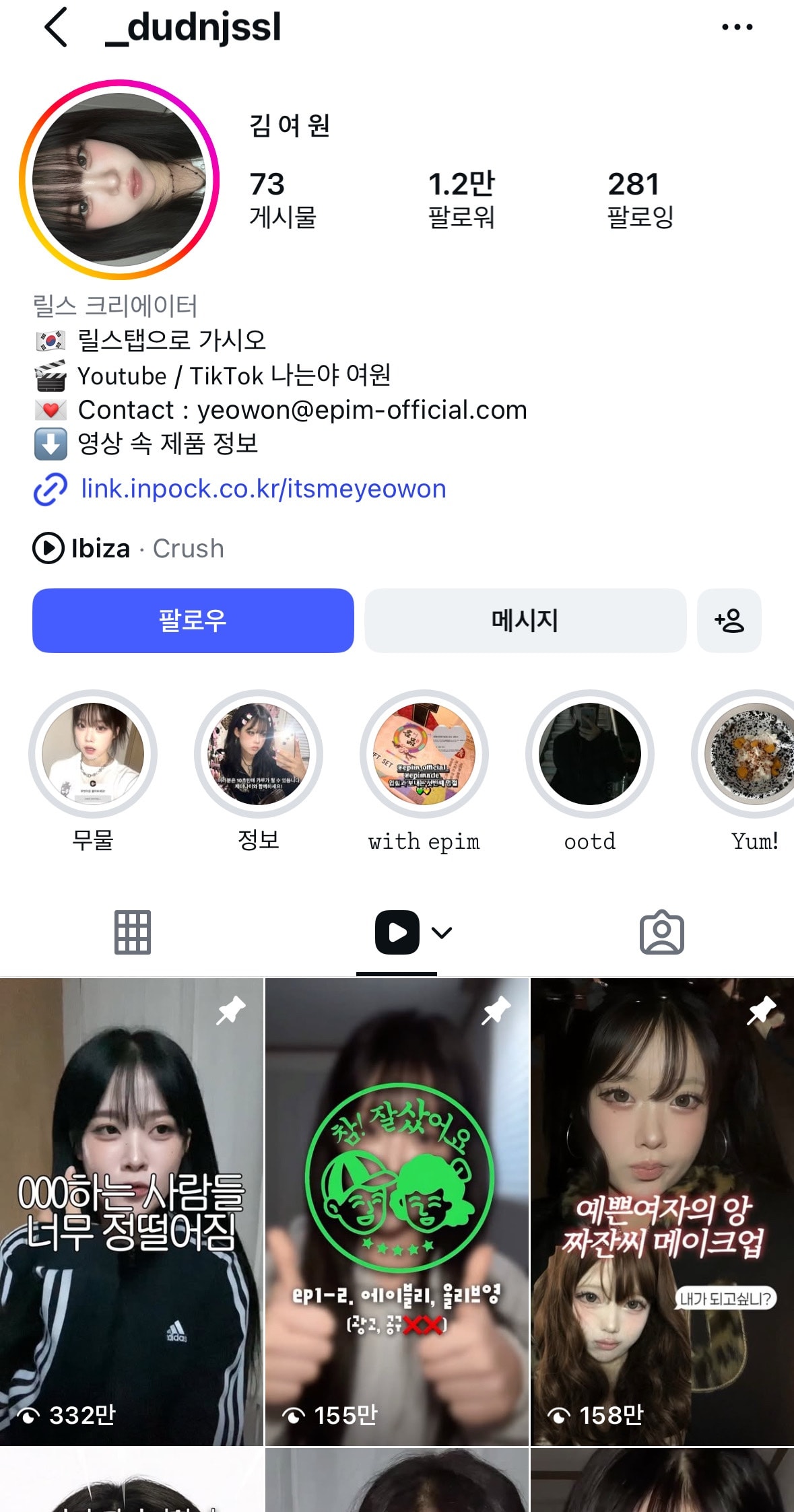This screenshot has height=1512, width=794.
Task: Open the pinned reel with 158만 views
Action: pyautogui.click(x=662, y=1212)
